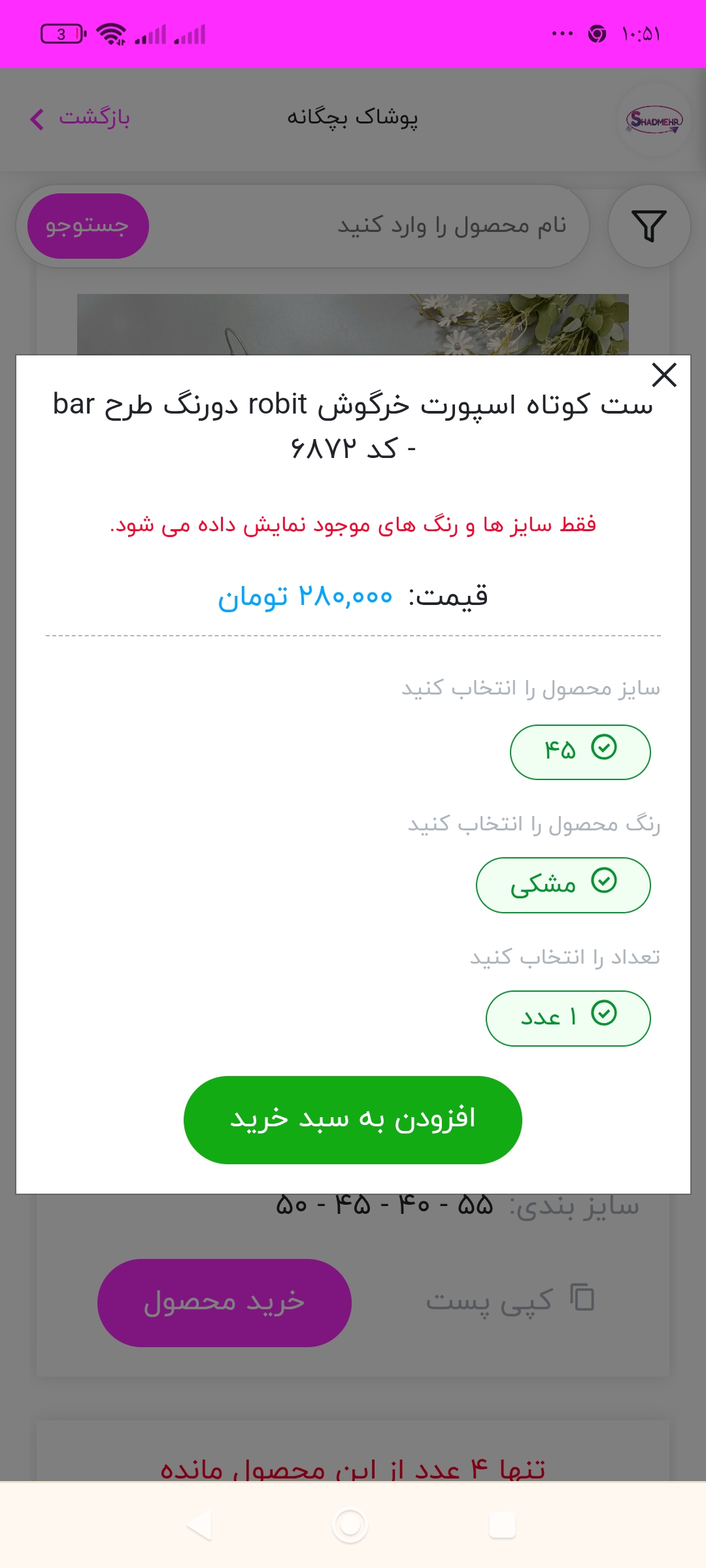Tap افزودن به سبد خرید button
The image size is (706, 1568).
point(353,1120)
